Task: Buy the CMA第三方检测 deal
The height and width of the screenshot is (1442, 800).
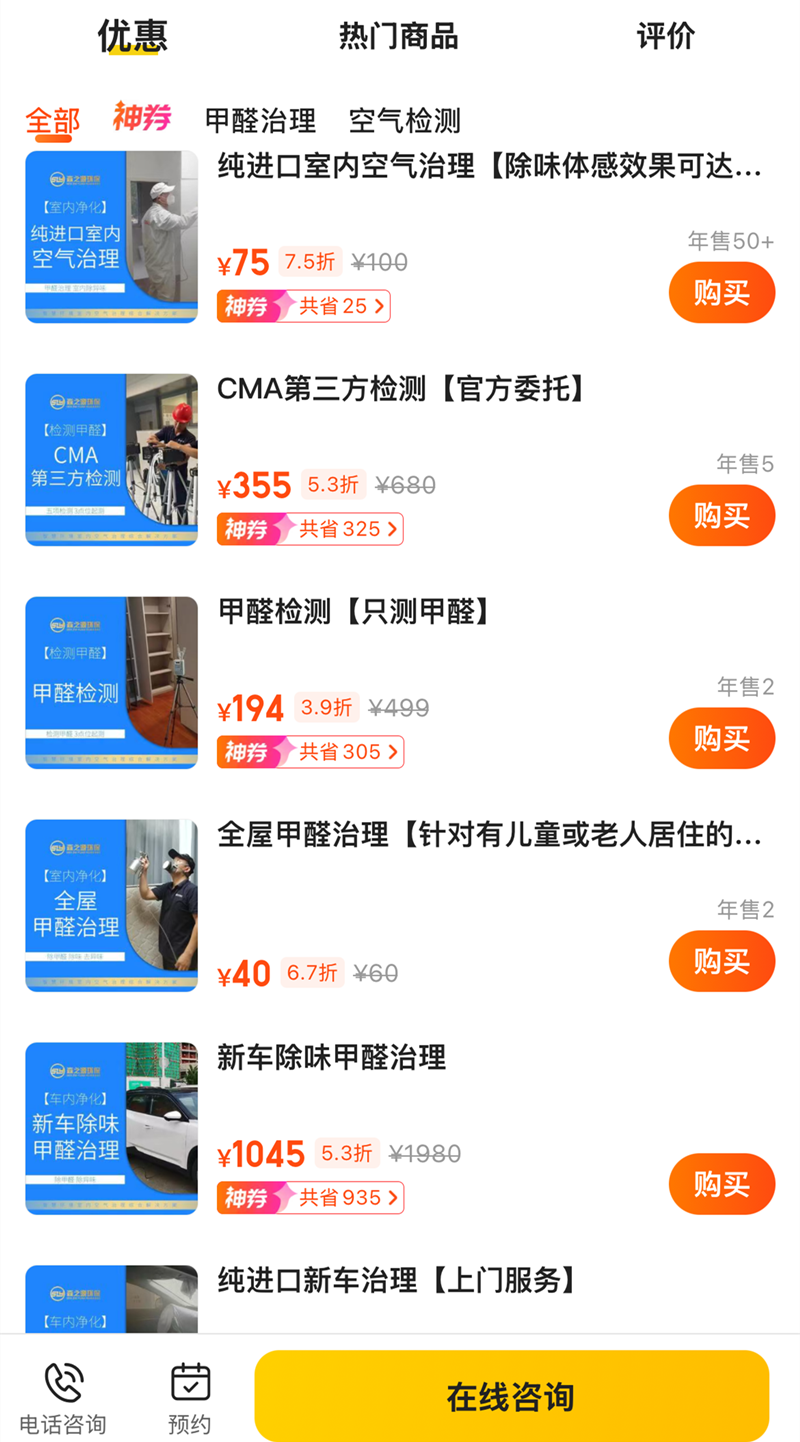Action: (721, 516)
